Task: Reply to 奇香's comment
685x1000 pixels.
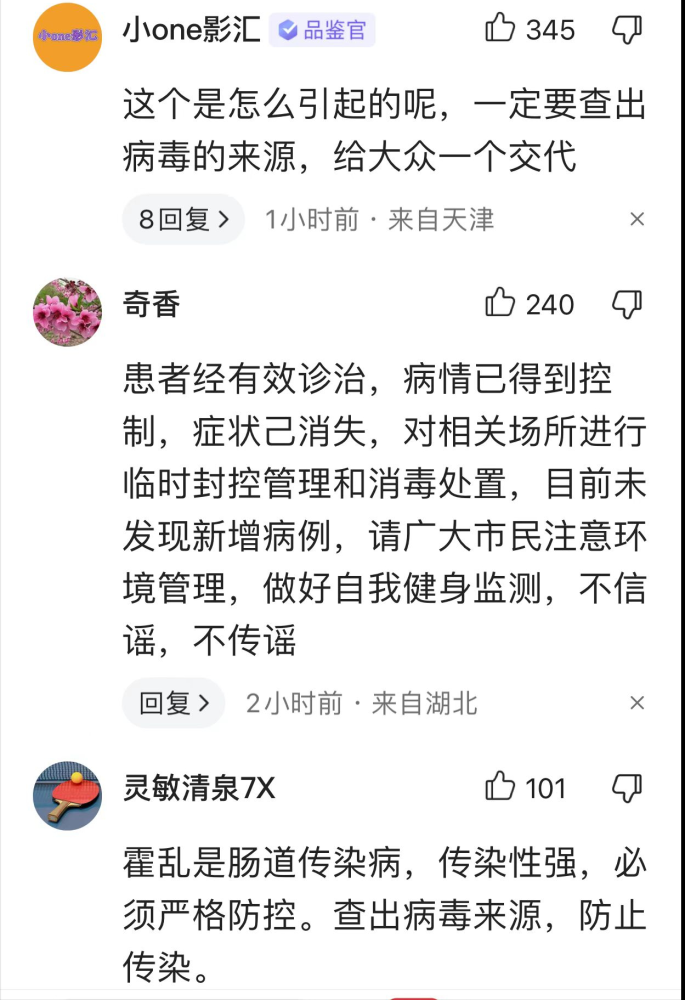Action: click(173, 703)
